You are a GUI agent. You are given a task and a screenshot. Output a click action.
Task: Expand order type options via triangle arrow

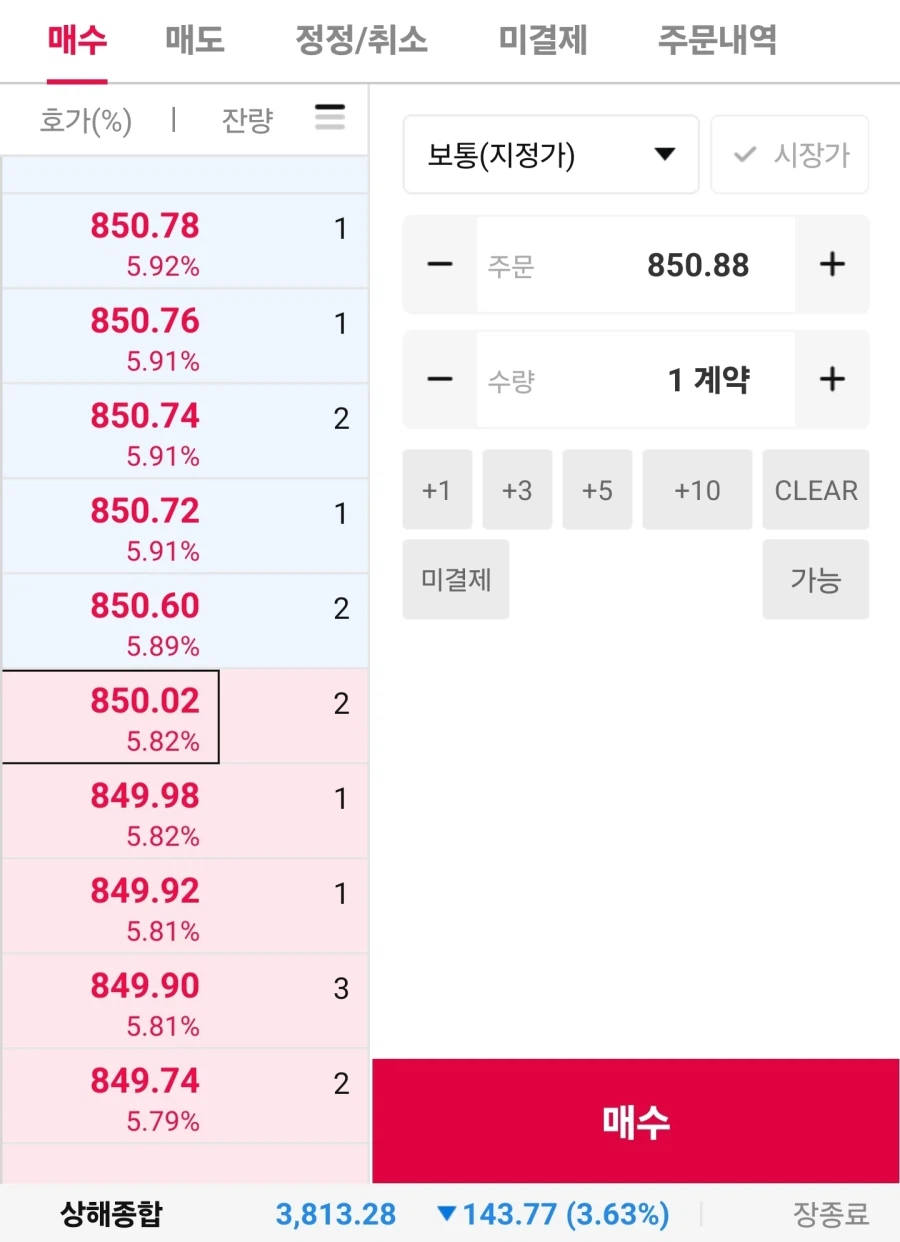[x=664, y=154]
